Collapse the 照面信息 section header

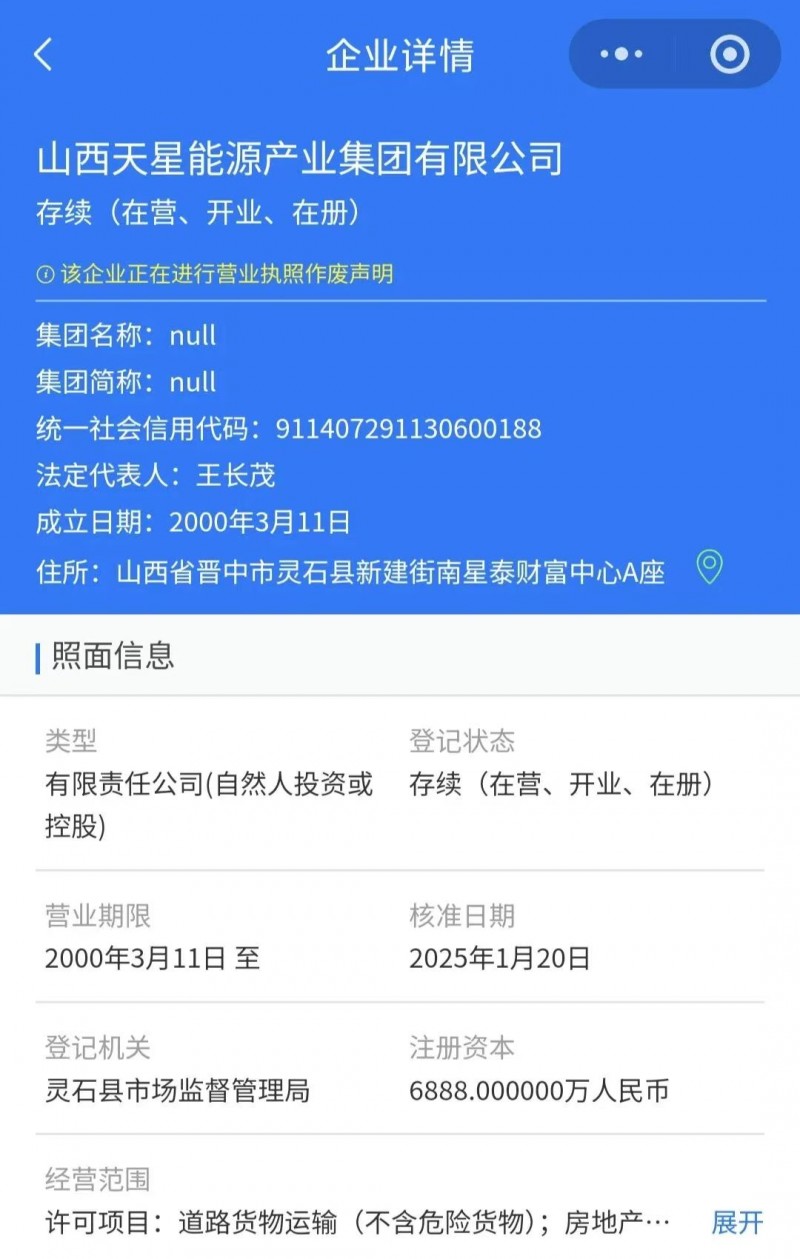point(110,656)
